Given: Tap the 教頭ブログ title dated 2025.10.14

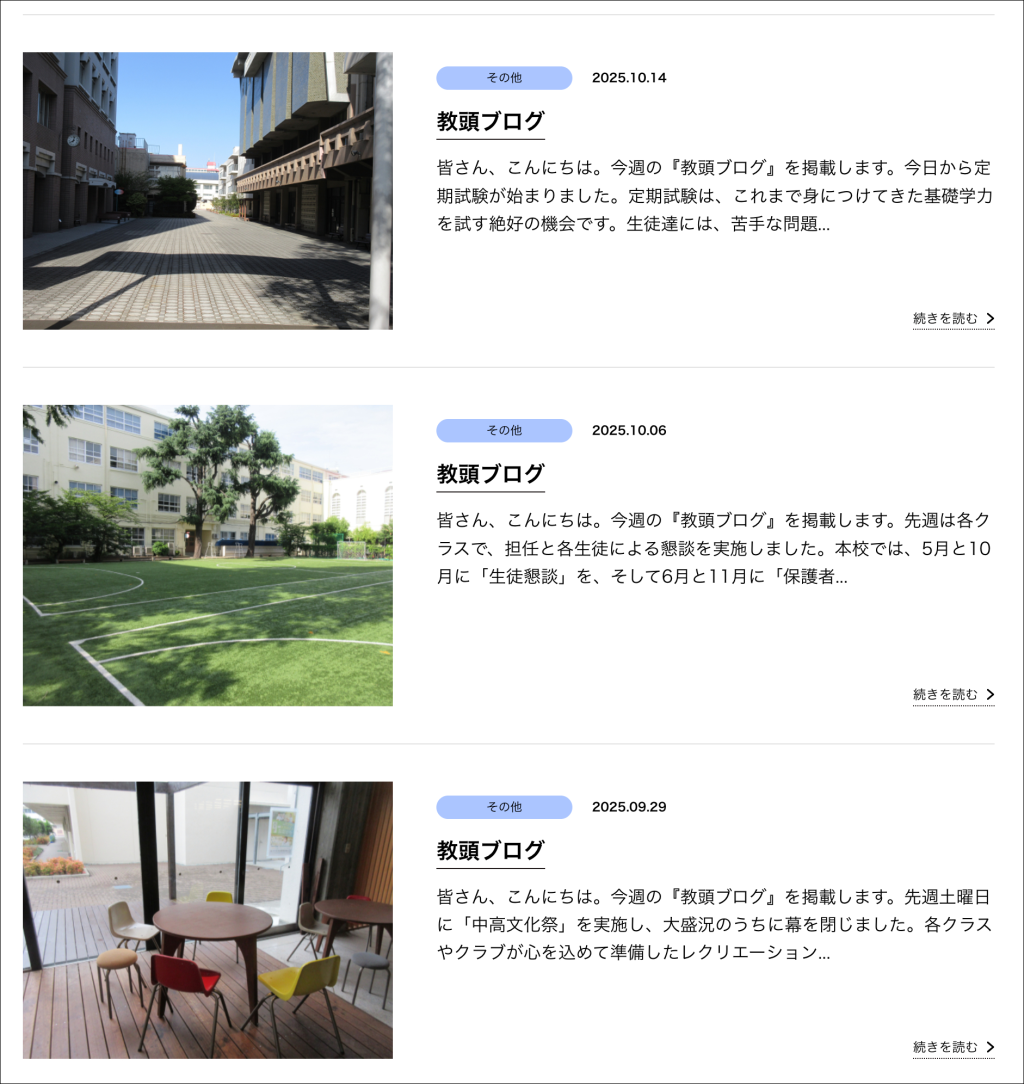Looking at the screenshot, I should (x=490, y=122).
